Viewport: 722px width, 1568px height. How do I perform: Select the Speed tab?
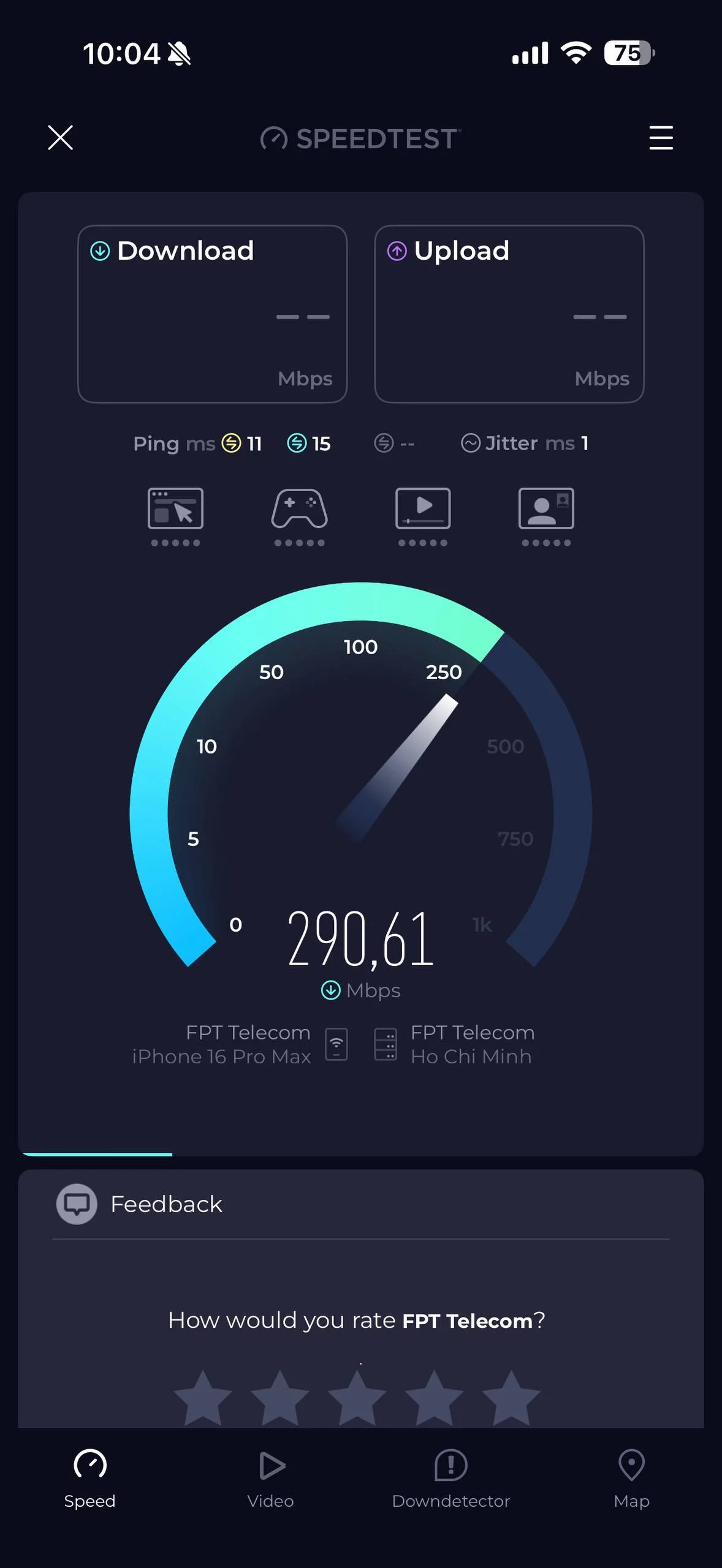[90, 1477]
